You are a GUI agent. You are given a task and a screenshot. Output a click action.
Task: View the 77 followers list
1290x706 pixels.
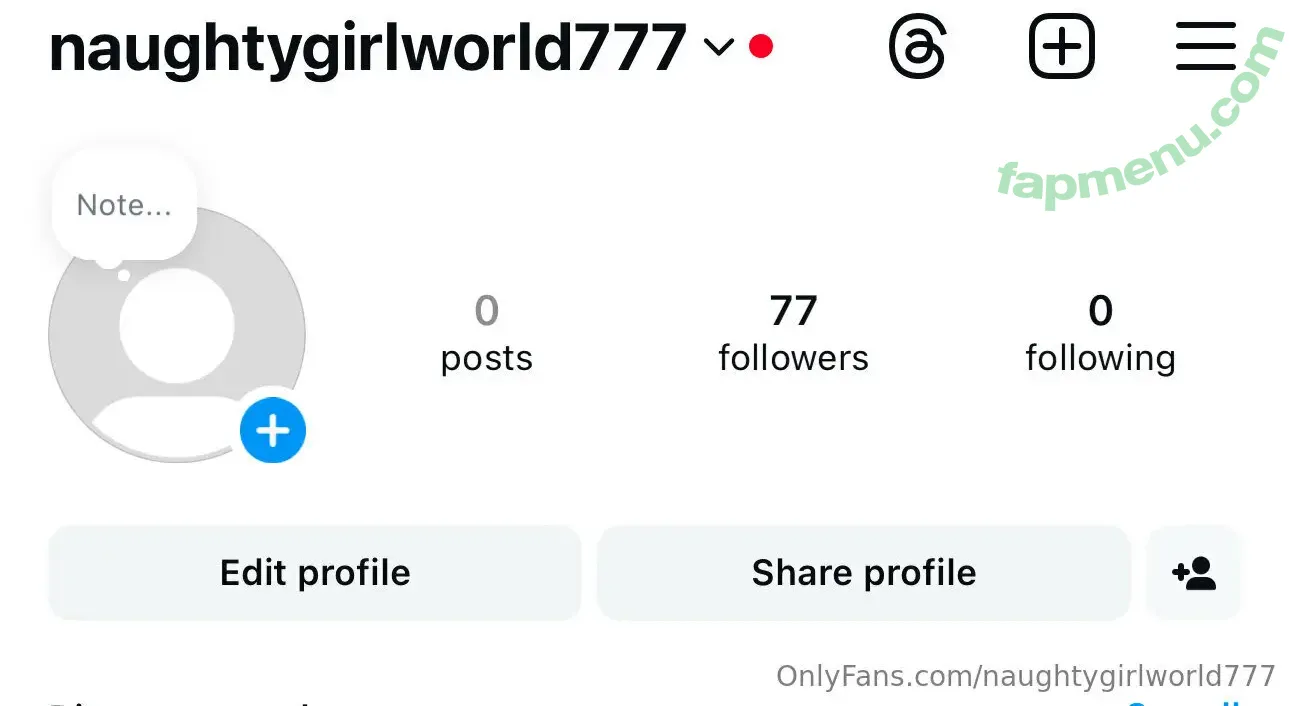click(793, 333)
